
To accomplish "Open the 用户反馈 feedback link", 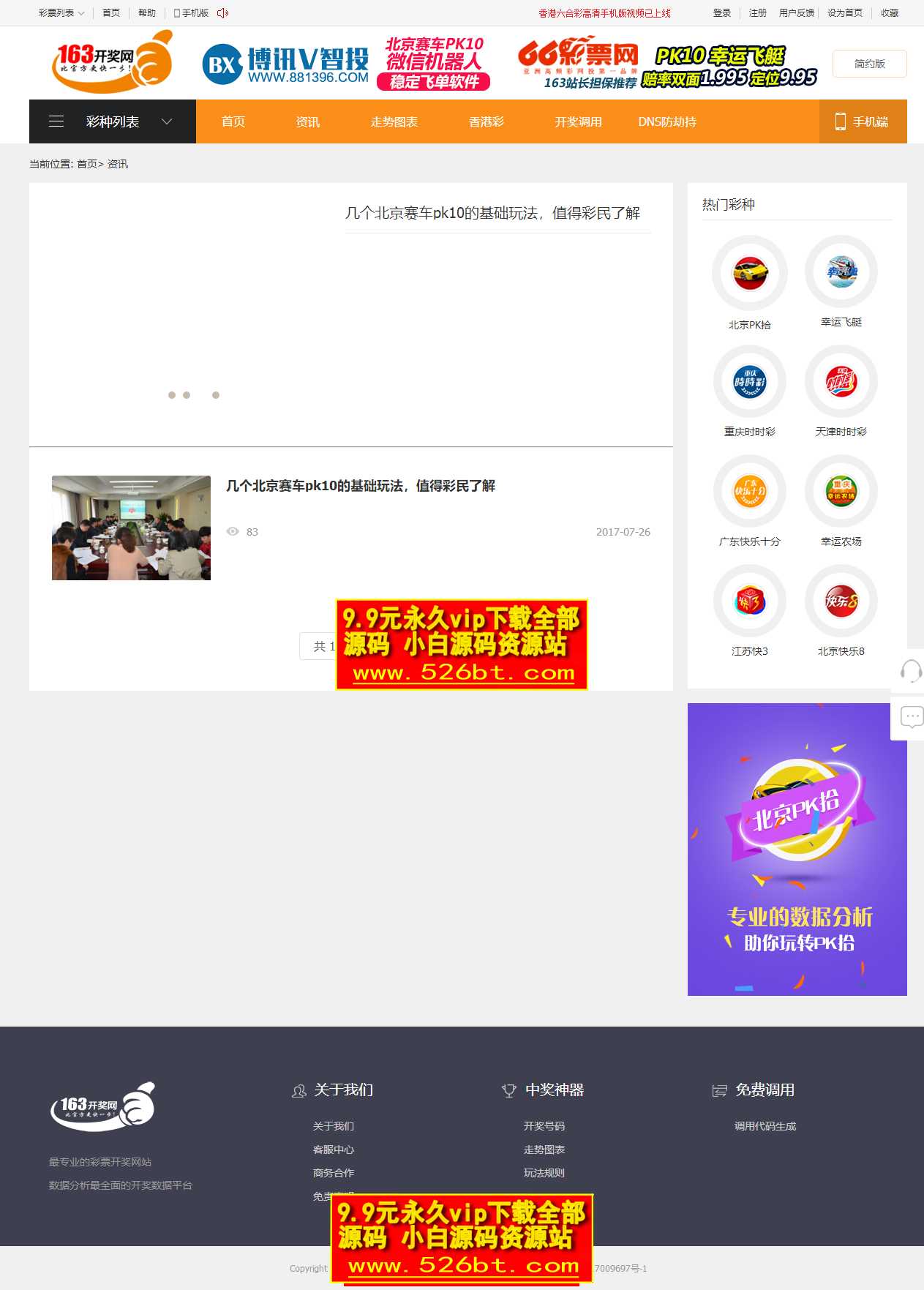I will (x=797, y=13).
